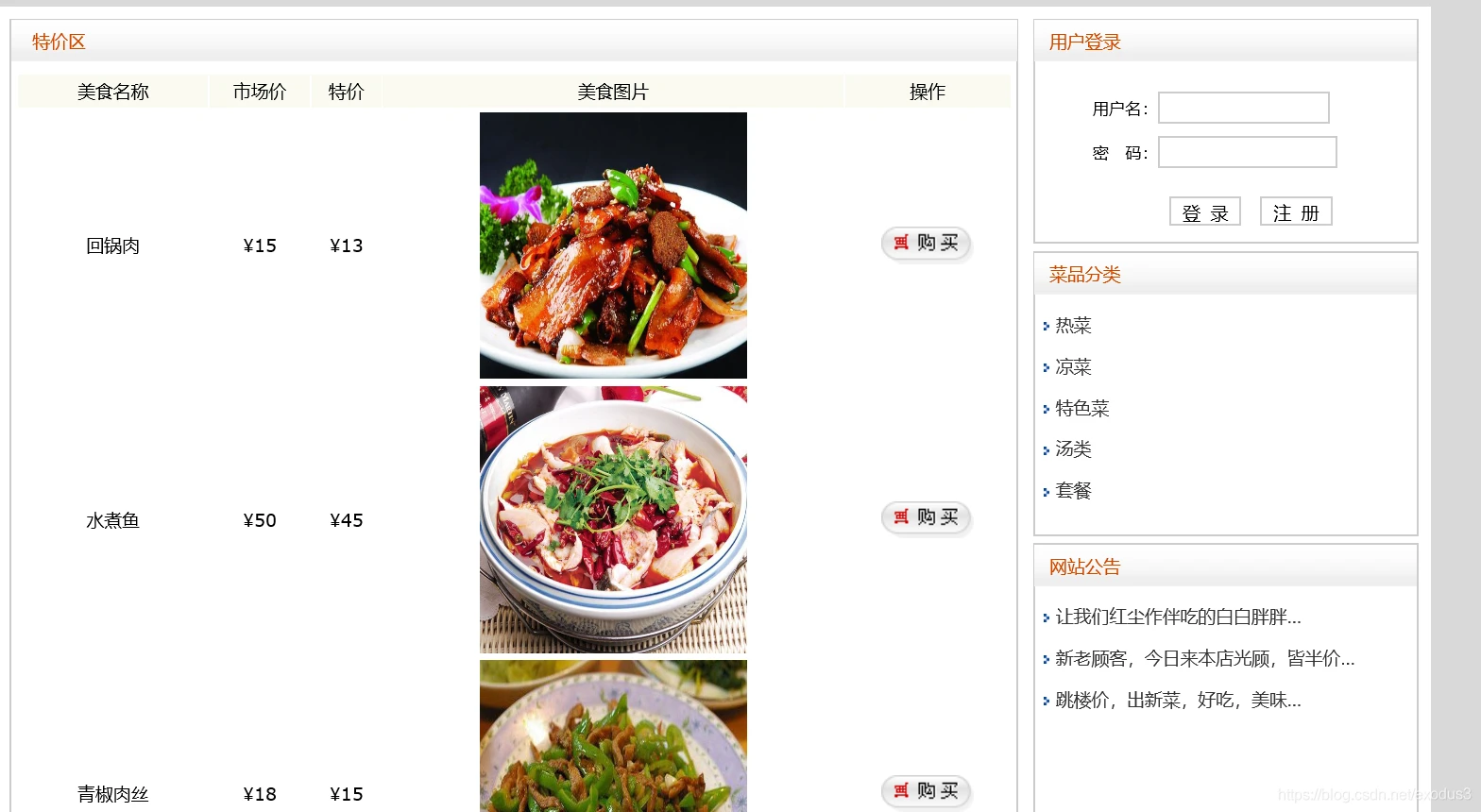This screenshot has width=1481, height=812.
Task: Tap the 用户名 input field
Action: (1243, 108)
